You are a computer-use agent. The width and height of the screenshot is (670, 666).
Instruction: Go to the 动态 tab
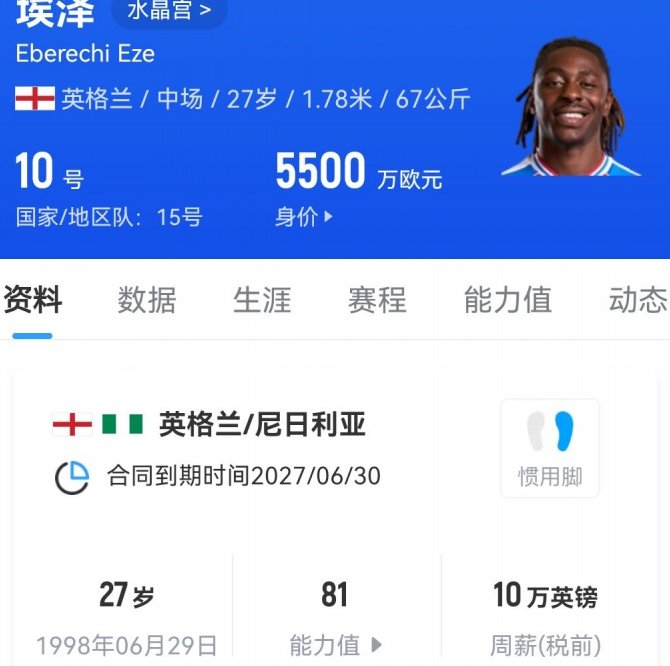(x=636, y=300)
